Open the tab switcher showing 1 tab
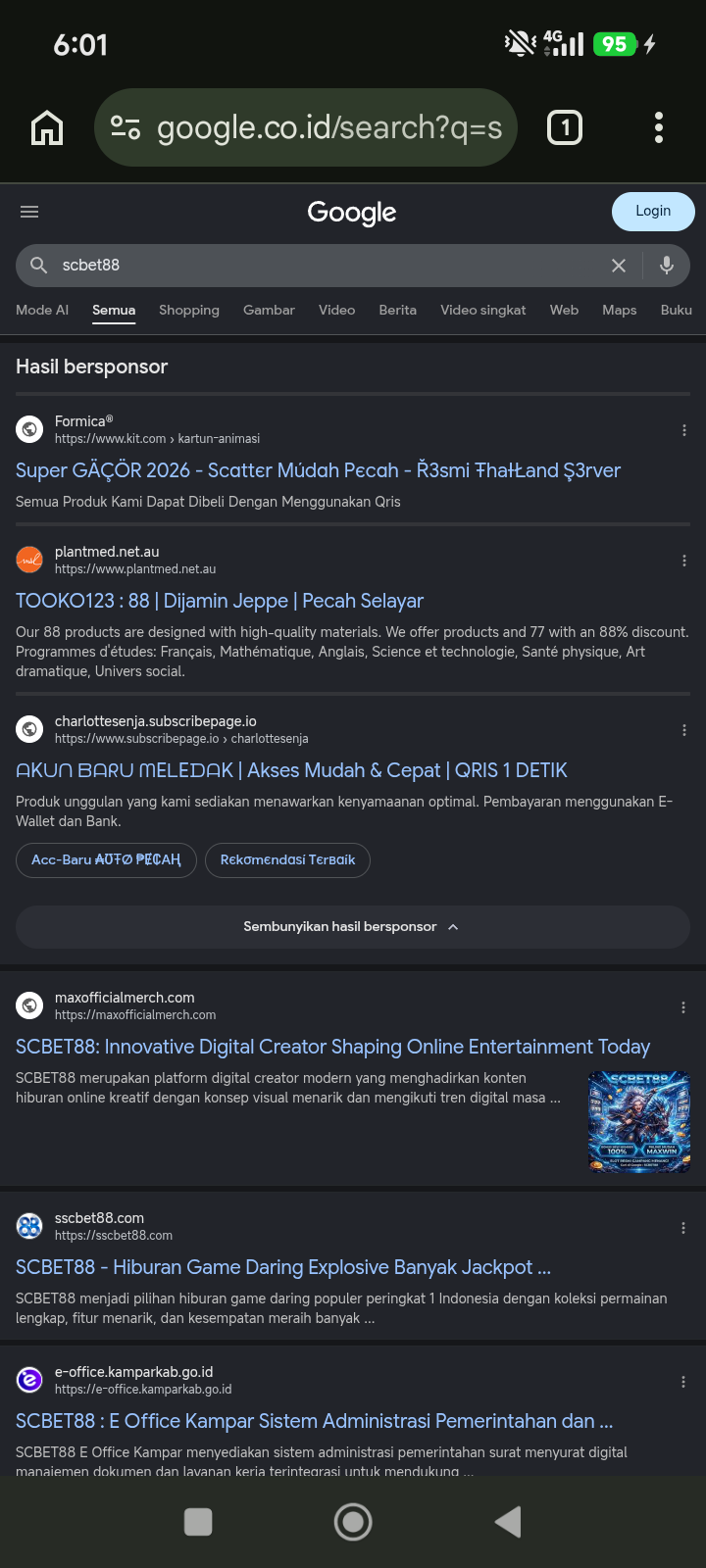 click(x=565, y=128)
